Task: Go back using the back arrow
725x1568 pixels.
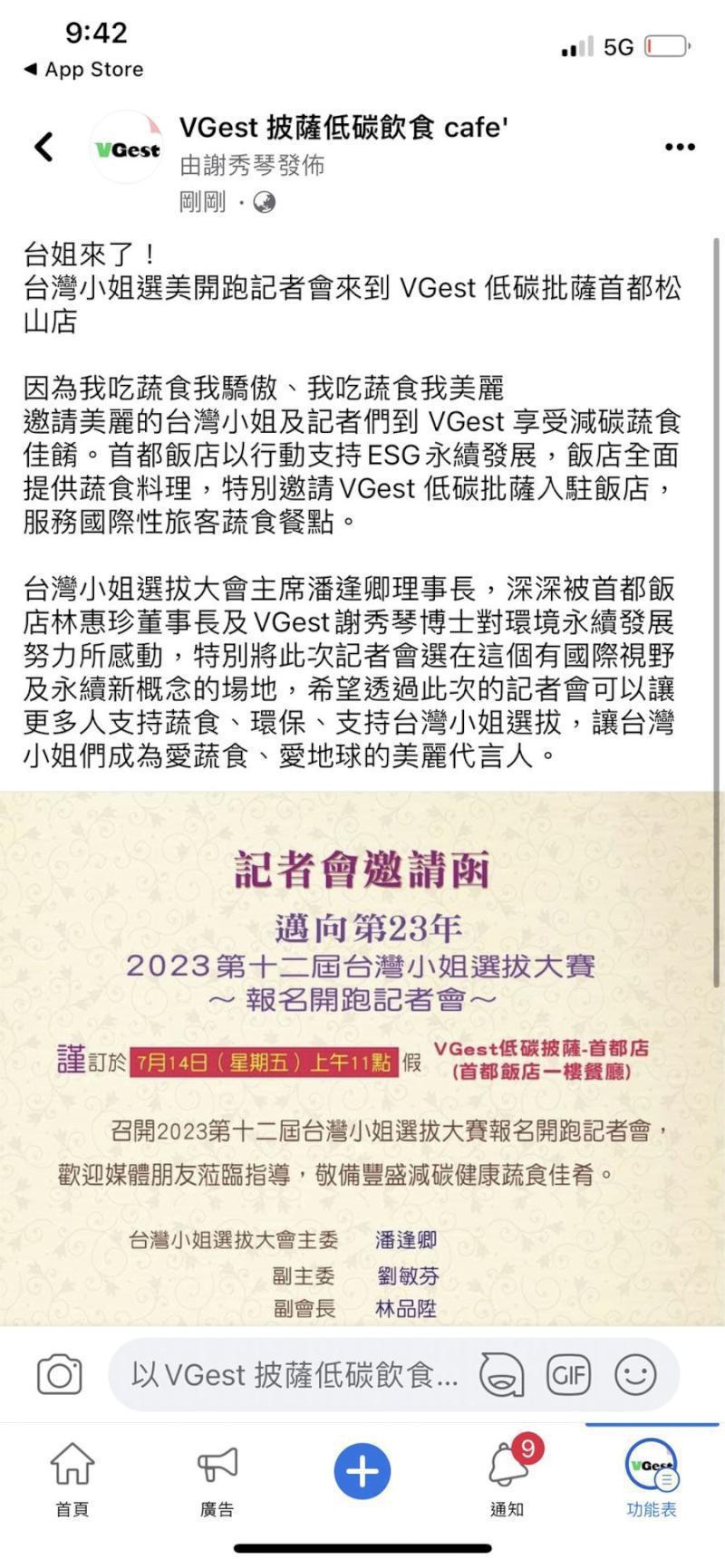Action: pos(43,147)
